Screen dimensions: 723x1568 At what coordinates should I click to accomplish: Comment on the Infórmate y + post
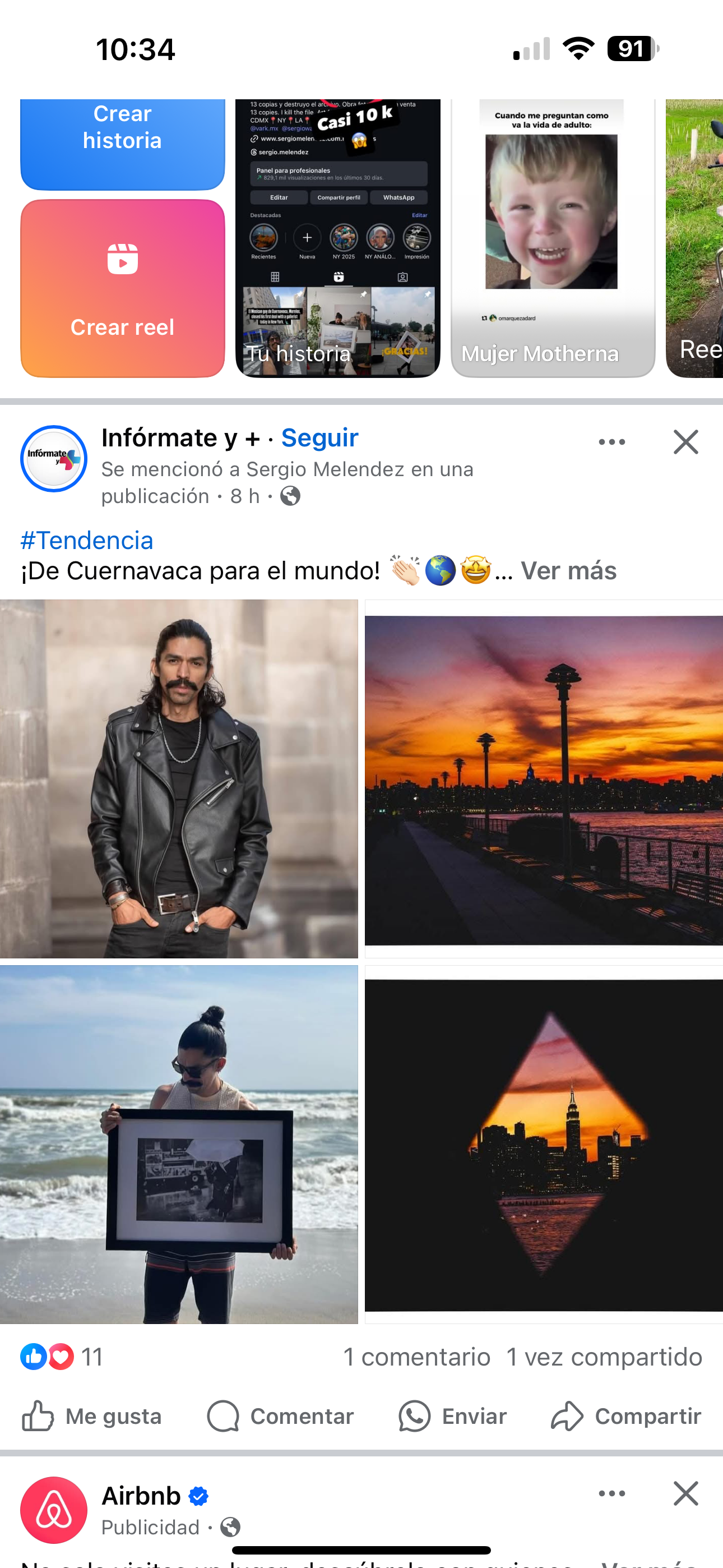point(281,1417)
